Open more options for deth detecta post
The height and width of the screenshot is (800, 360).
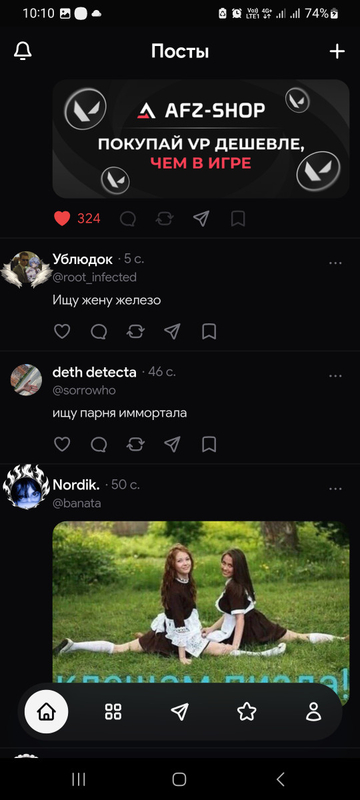point(336,376)
